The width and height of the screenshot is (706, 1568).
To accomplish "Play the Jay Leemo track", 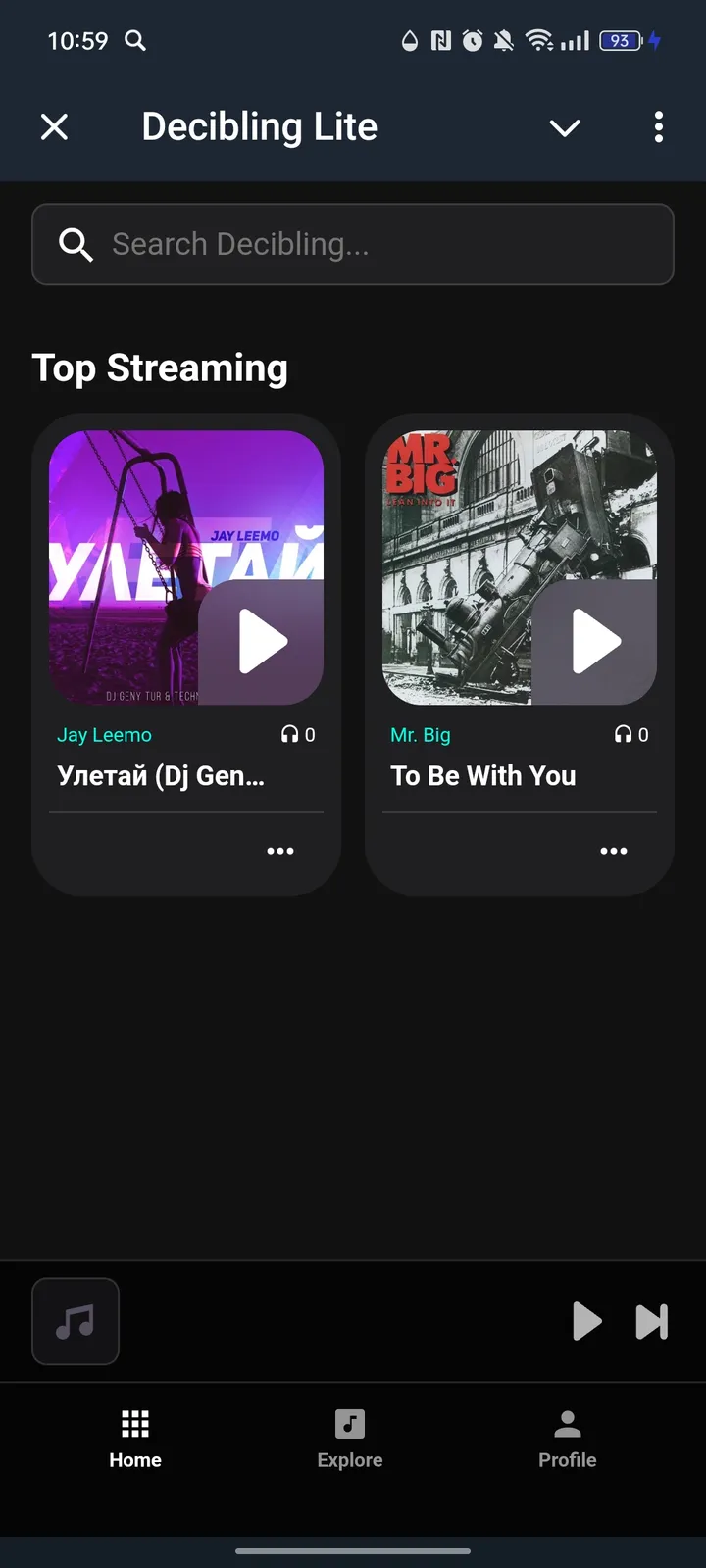I will (x=262, y=642).
